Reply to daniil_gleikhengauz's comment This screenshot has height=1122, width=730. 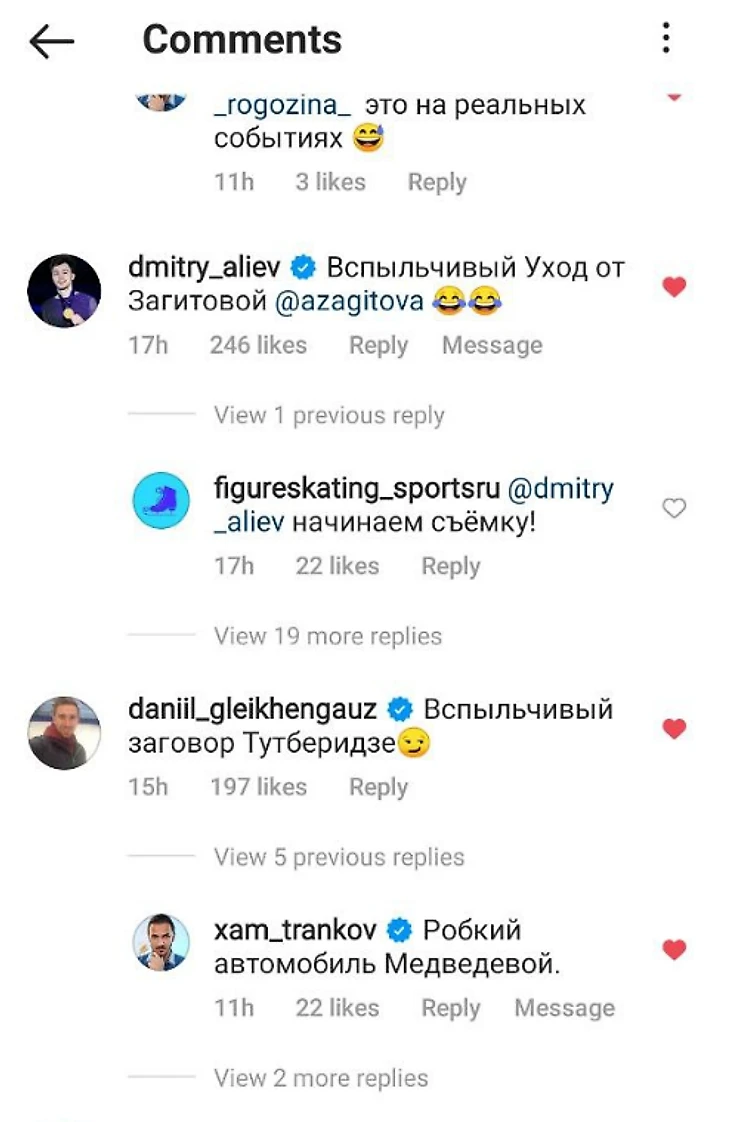[378, 787]
